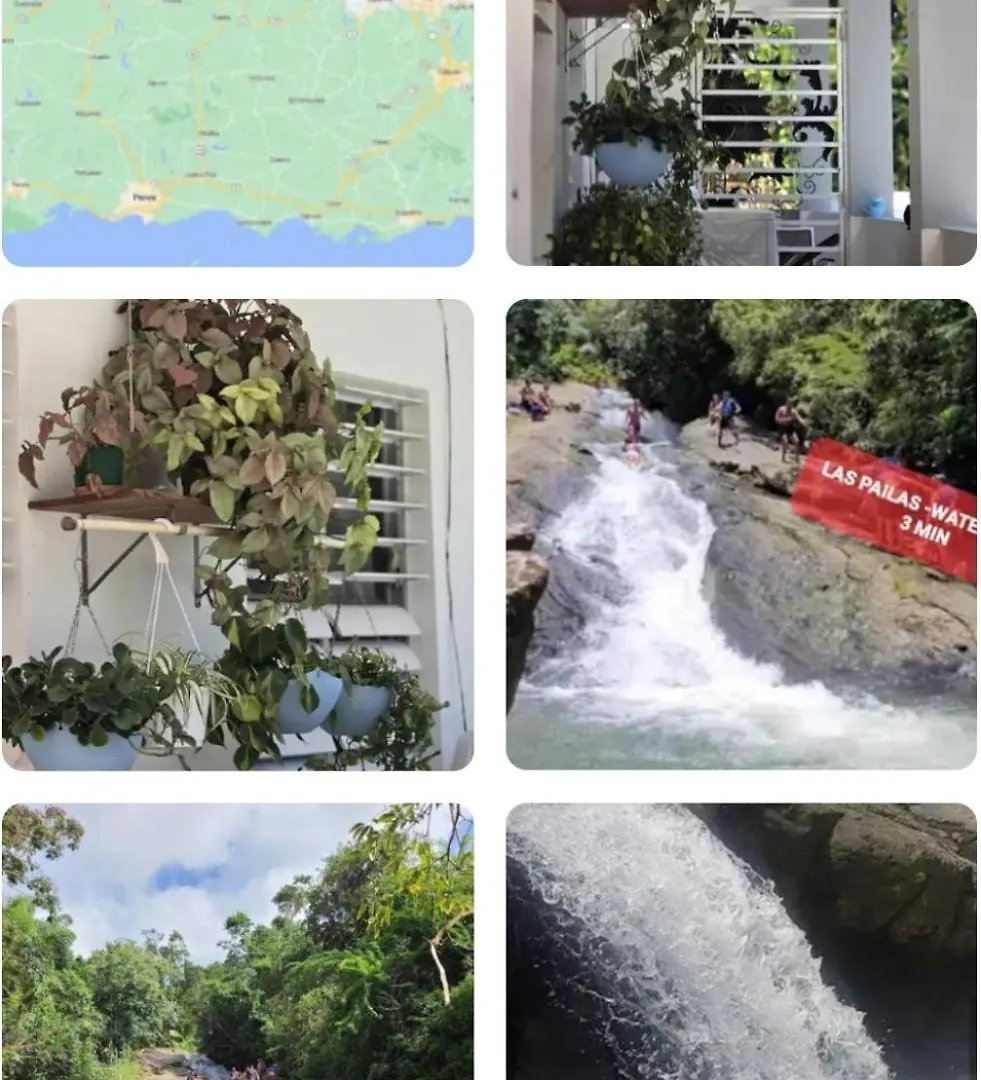Open the porch with hanging planter photo
The height and width of the screenshot is (1080, 981).
(x=741, y=132)
